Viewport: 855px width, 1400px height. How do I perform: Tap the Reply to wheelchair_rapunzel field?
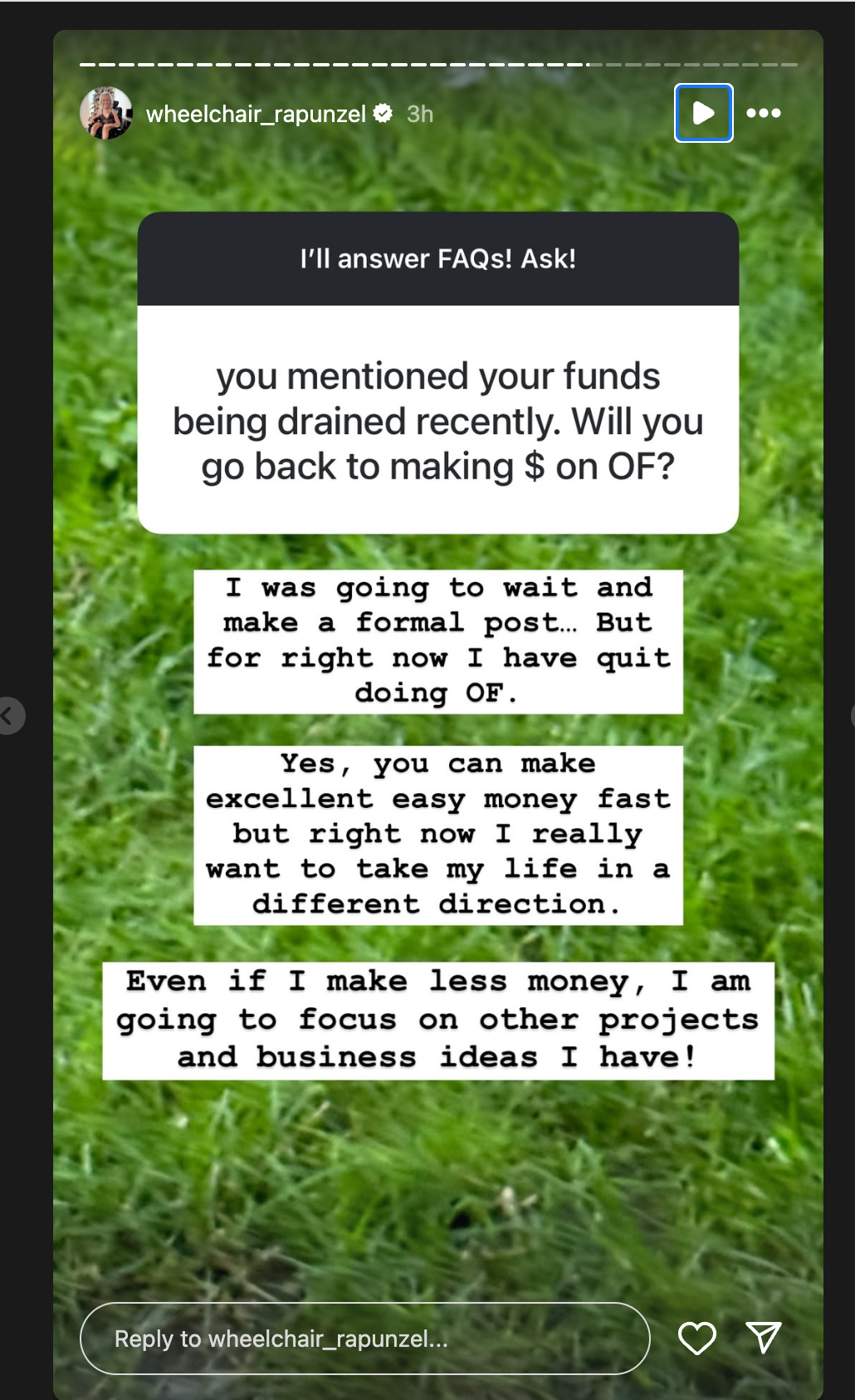tap(364, 1338)
